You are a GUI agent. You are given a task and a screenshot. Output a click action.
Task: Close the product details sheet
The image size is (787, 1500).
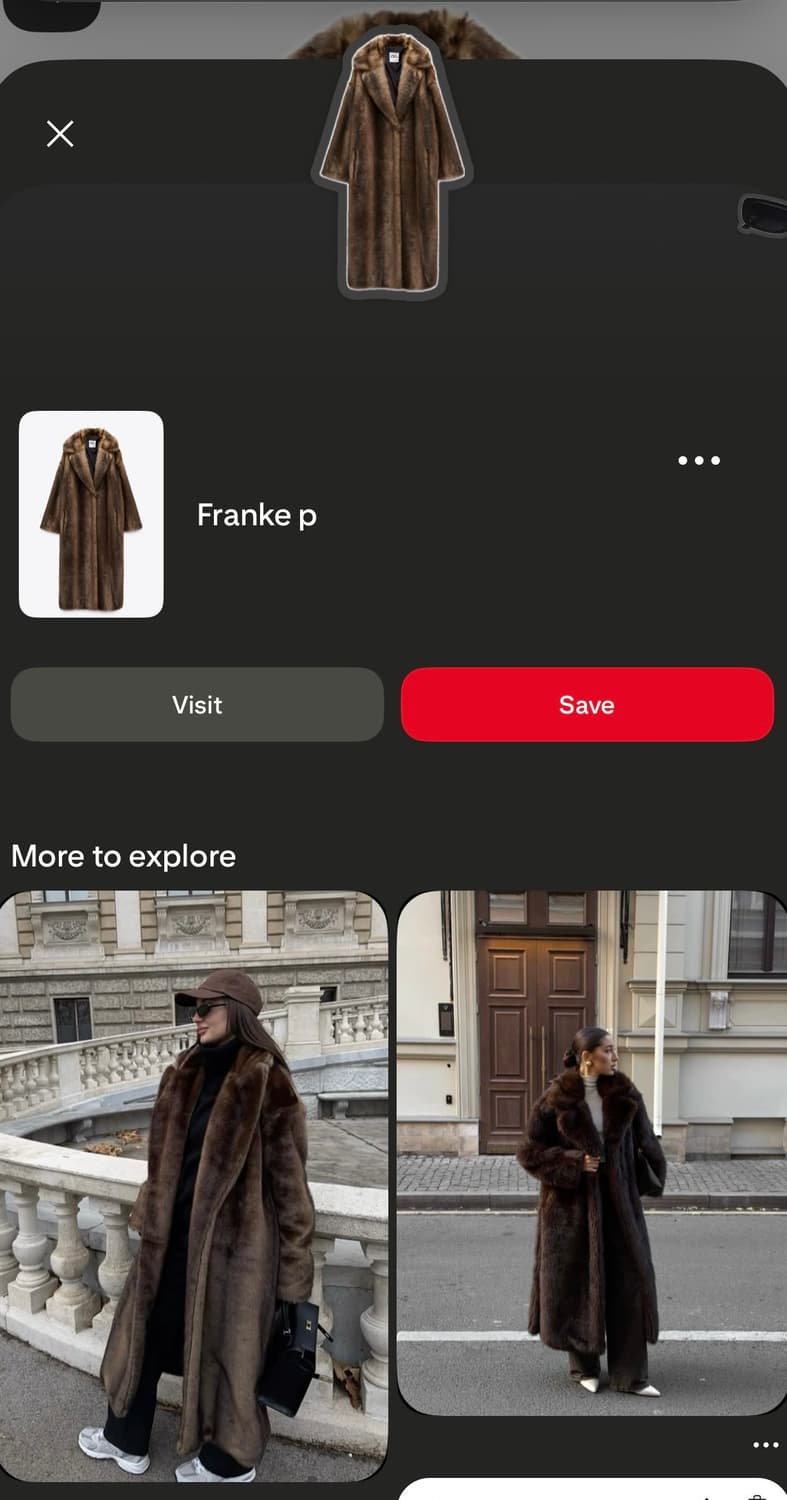(60, 133)
